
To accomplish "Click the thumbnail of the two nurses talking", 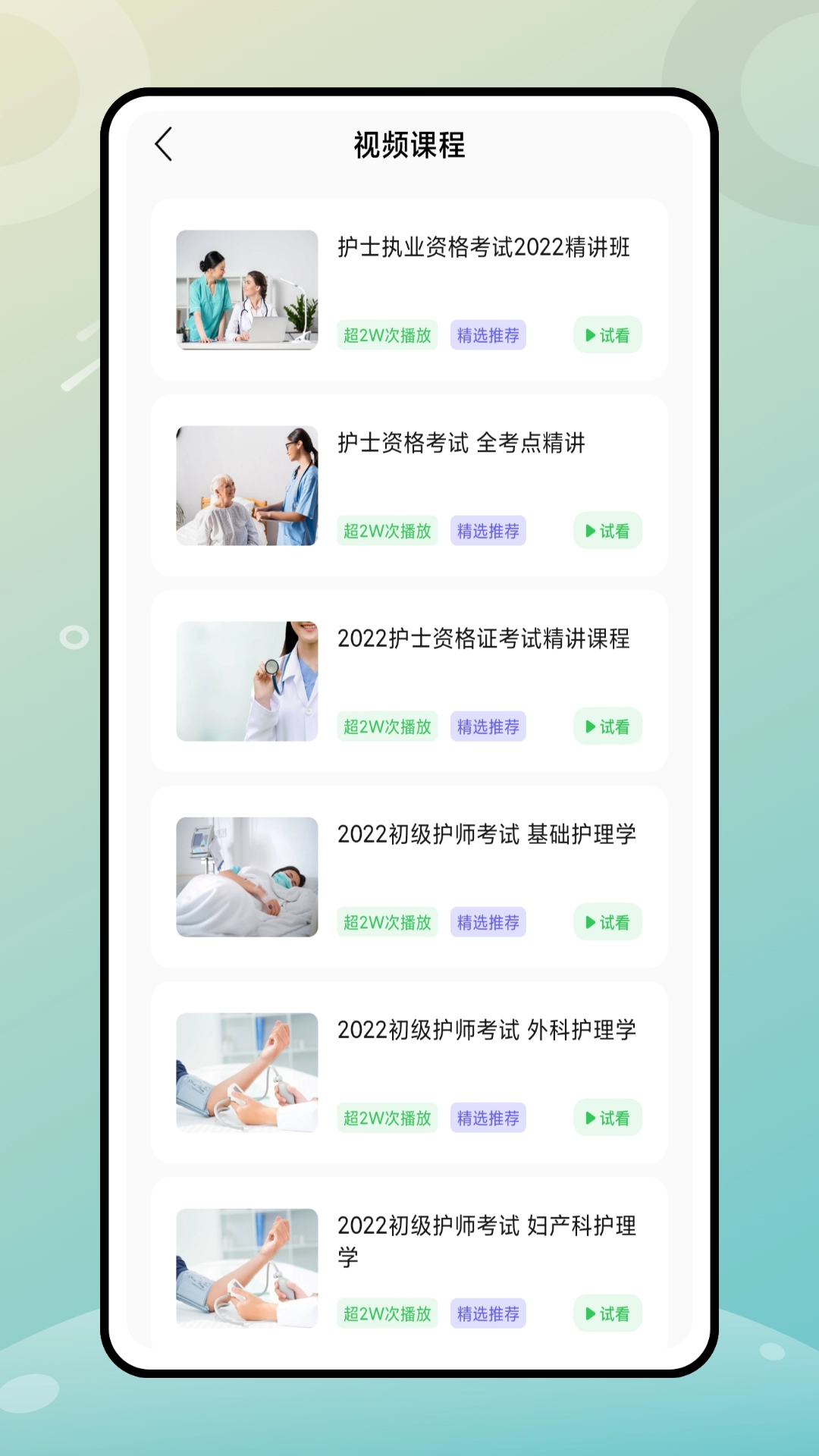I will pyautogui.click(x=246, y=290).
